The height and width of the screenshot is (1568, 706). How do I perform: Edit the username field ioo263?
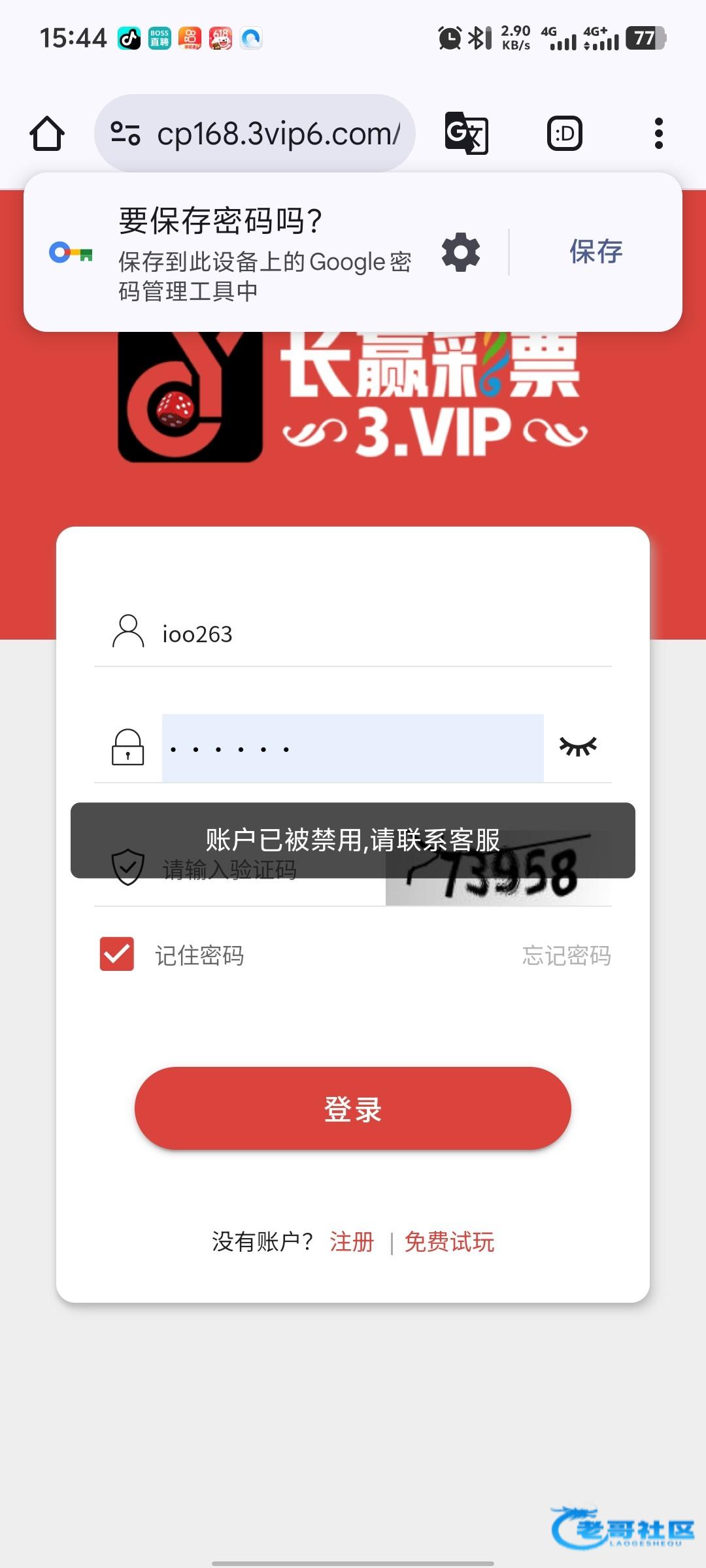click(379, 634)
